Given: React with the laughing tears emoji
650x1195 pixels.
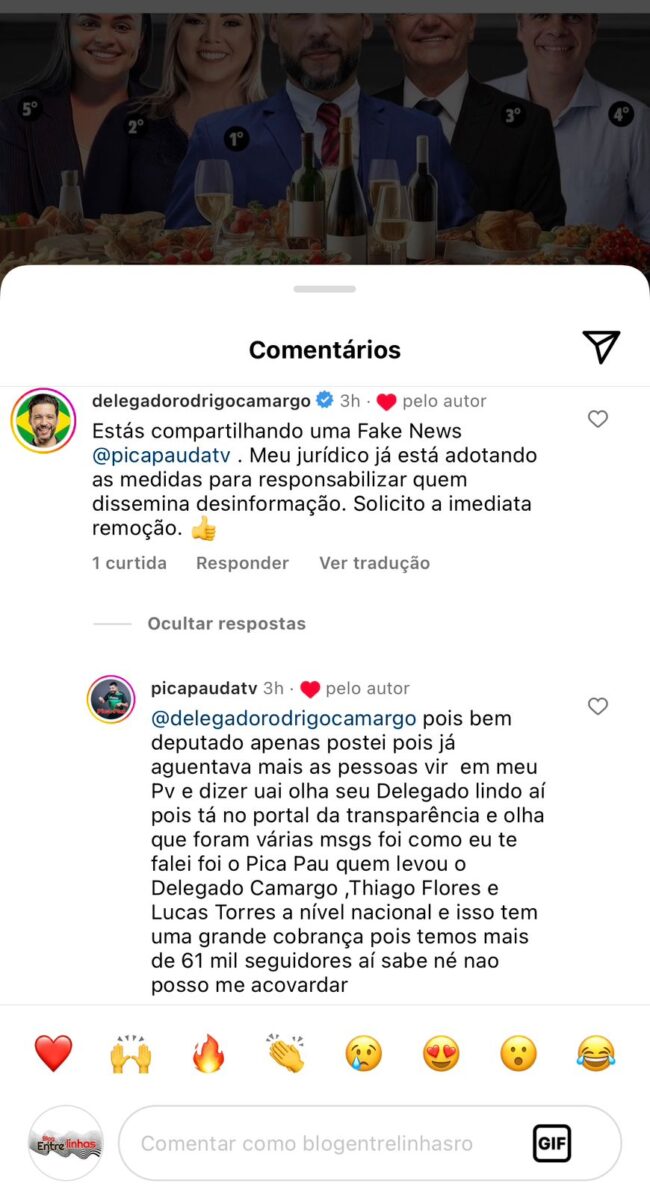Looking at the screenshot, I should 596,1053.
